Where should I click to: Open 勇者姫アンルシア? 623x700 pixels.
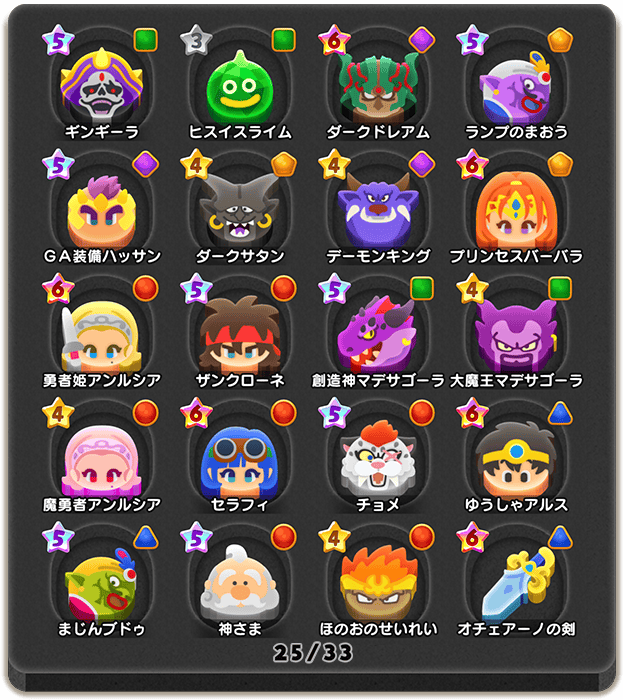coord(101,331)
